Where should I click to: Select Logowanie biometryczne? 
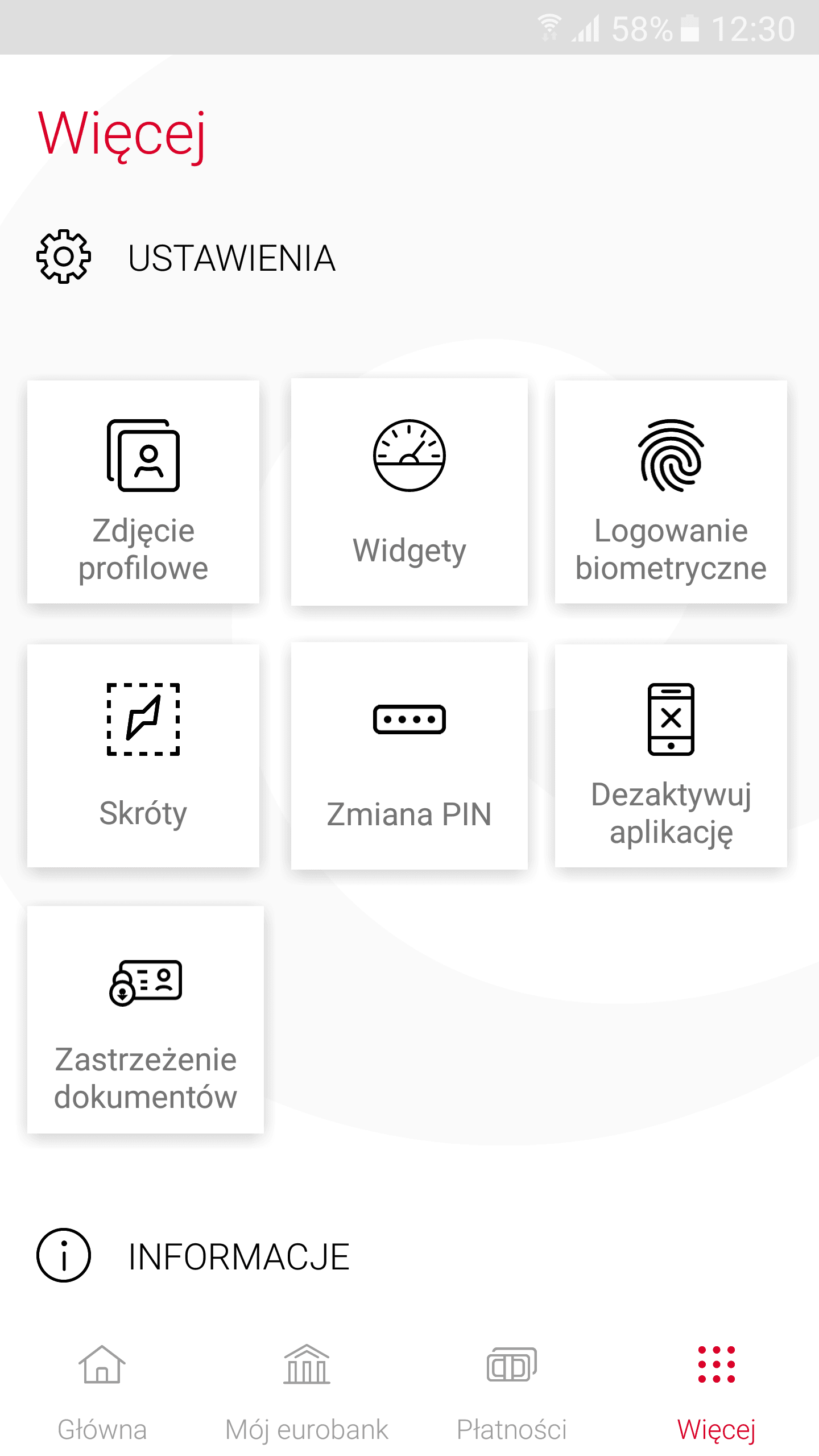coord(671,492)
